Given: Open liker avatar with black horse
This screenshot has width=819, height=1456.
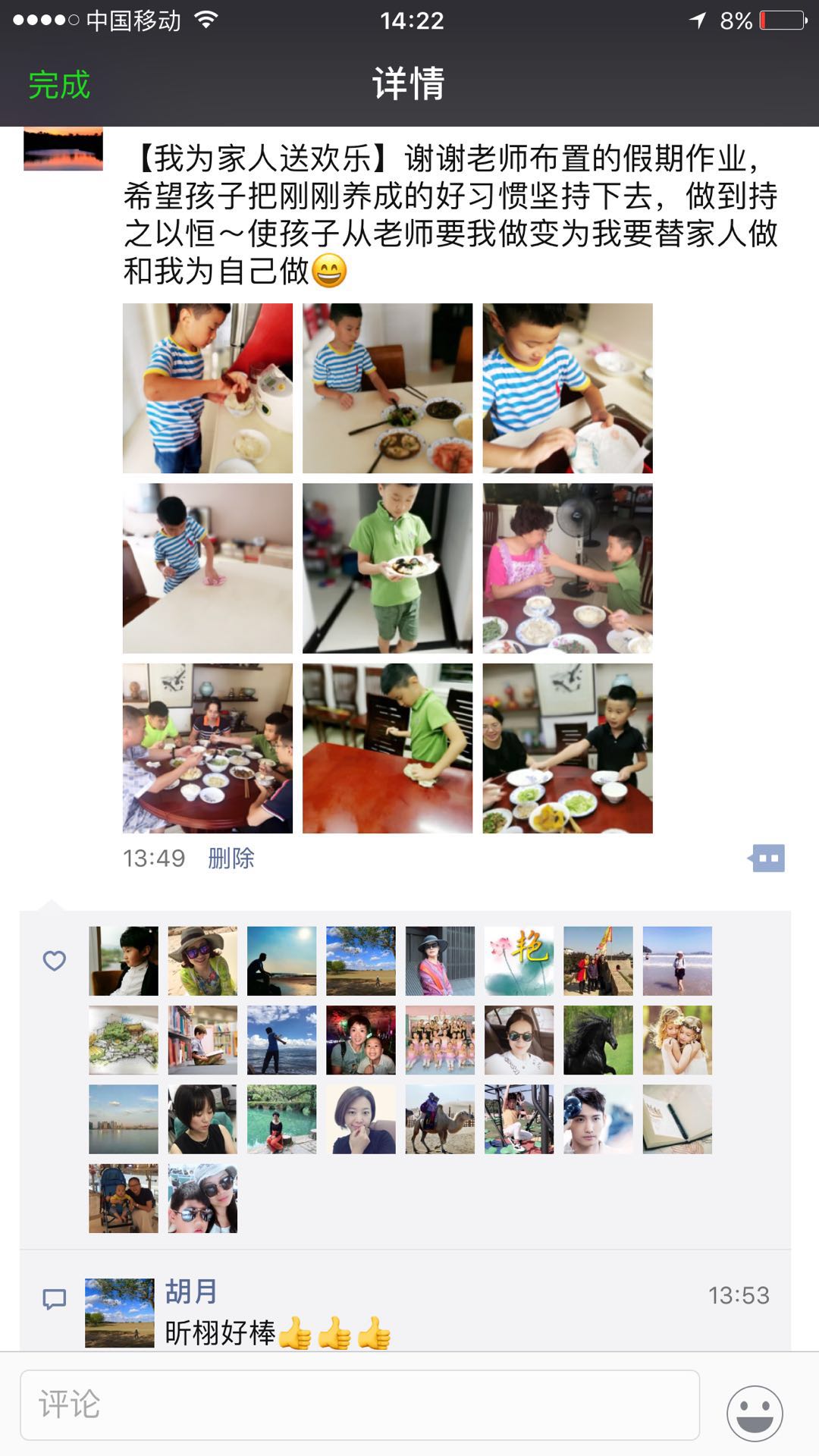Looking at the screenshot, I should 598,1040.
